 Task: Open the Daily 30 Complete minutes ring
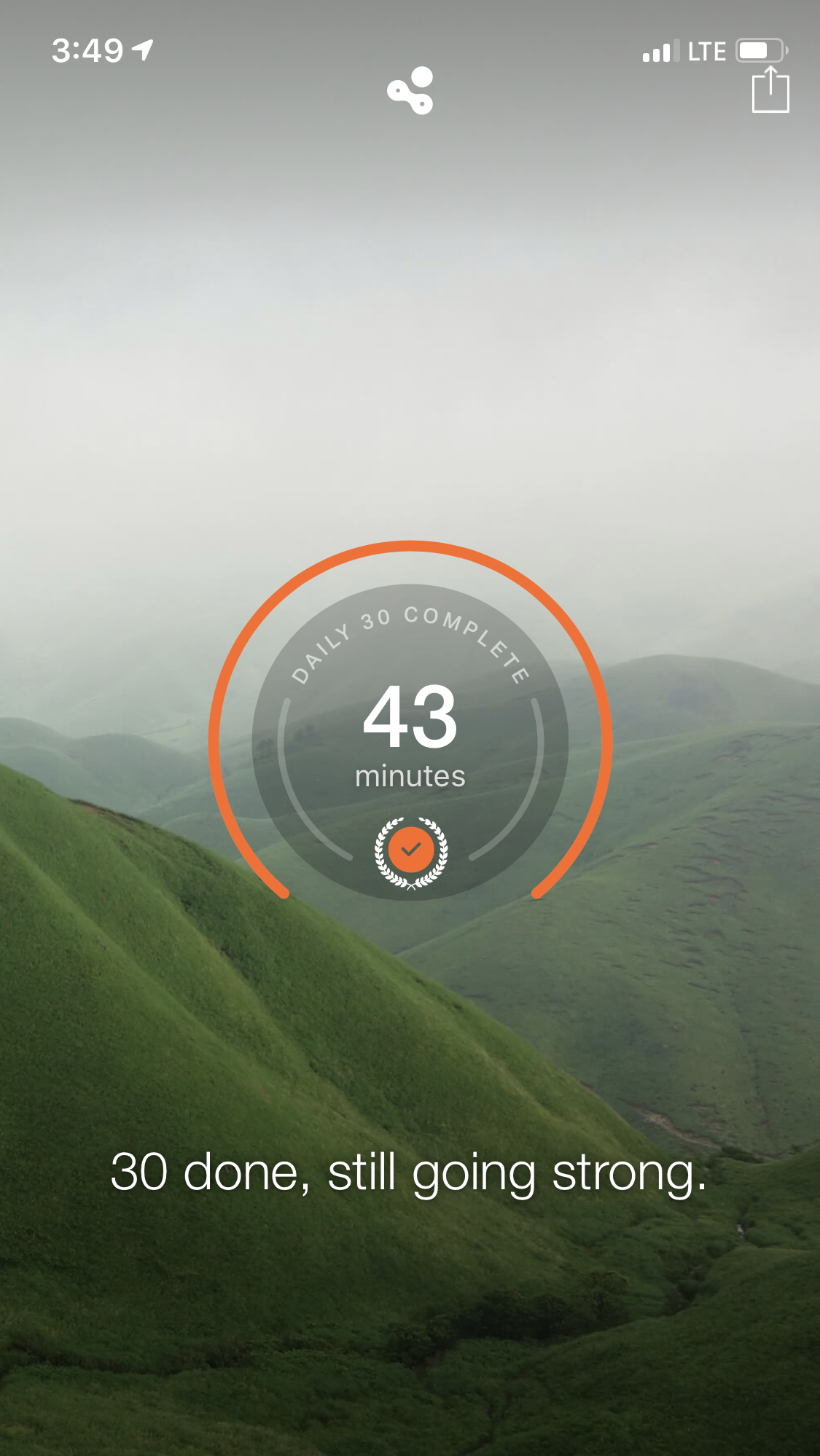coord(410,729)
